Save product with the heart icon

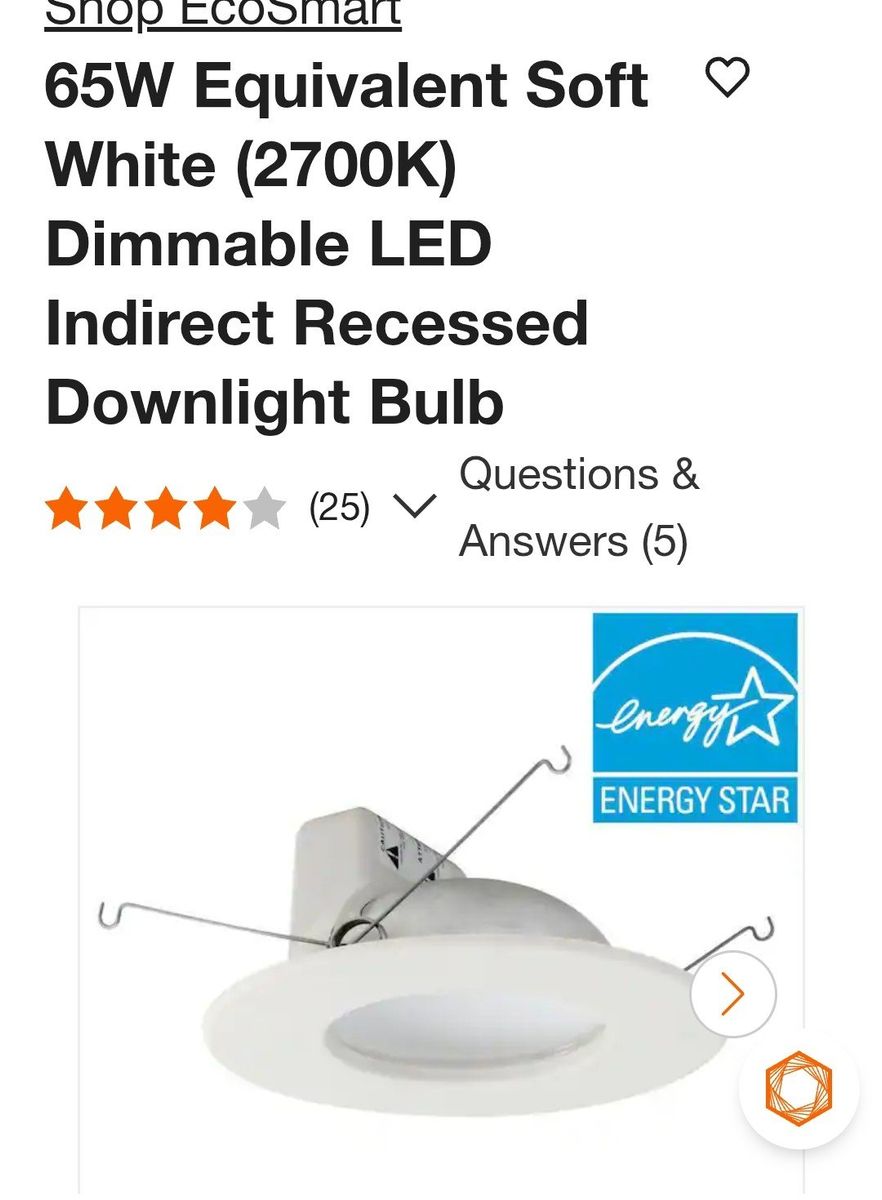coord(727,78)
